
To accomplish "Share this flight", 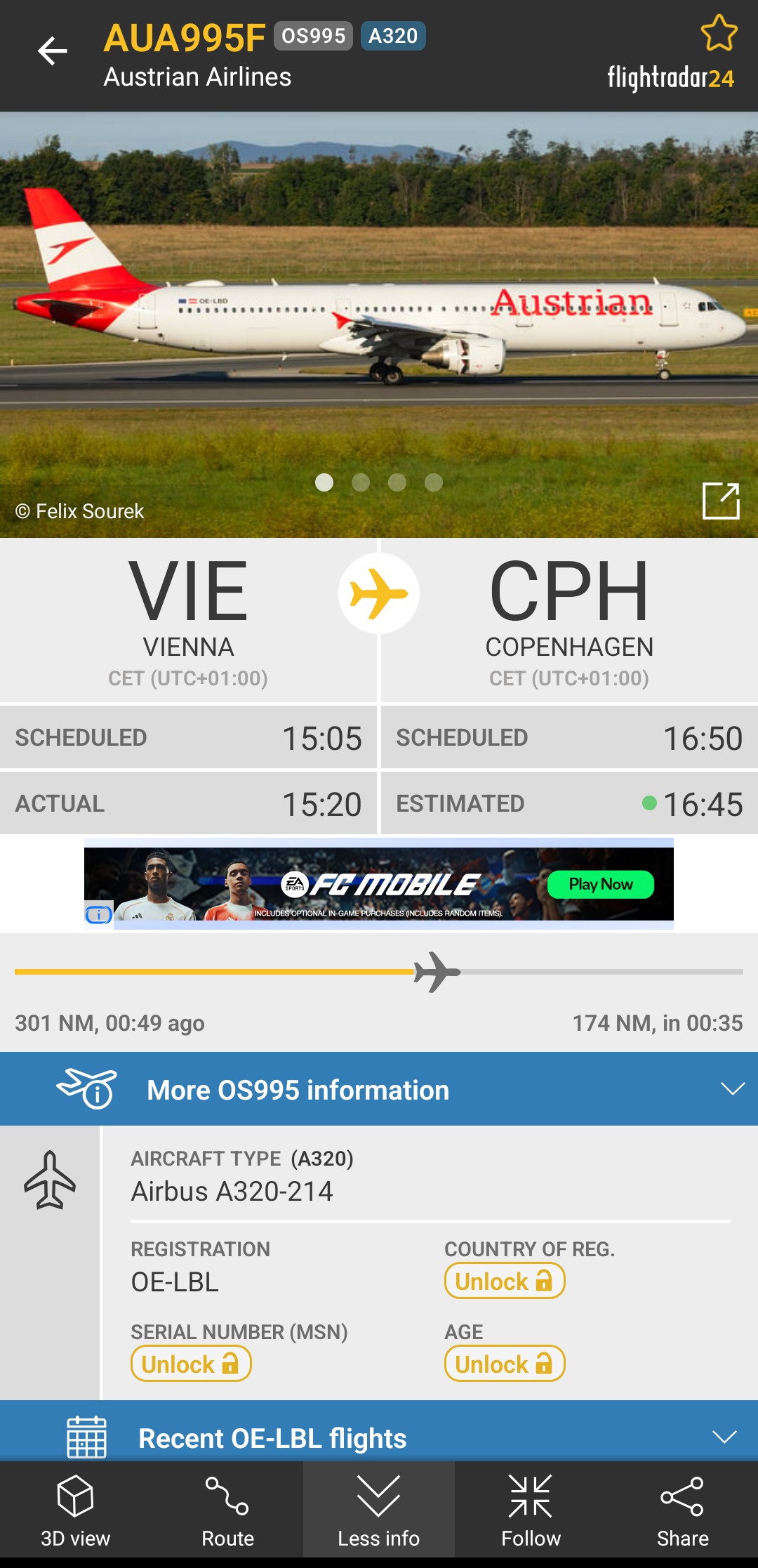I will point(682,1511).
